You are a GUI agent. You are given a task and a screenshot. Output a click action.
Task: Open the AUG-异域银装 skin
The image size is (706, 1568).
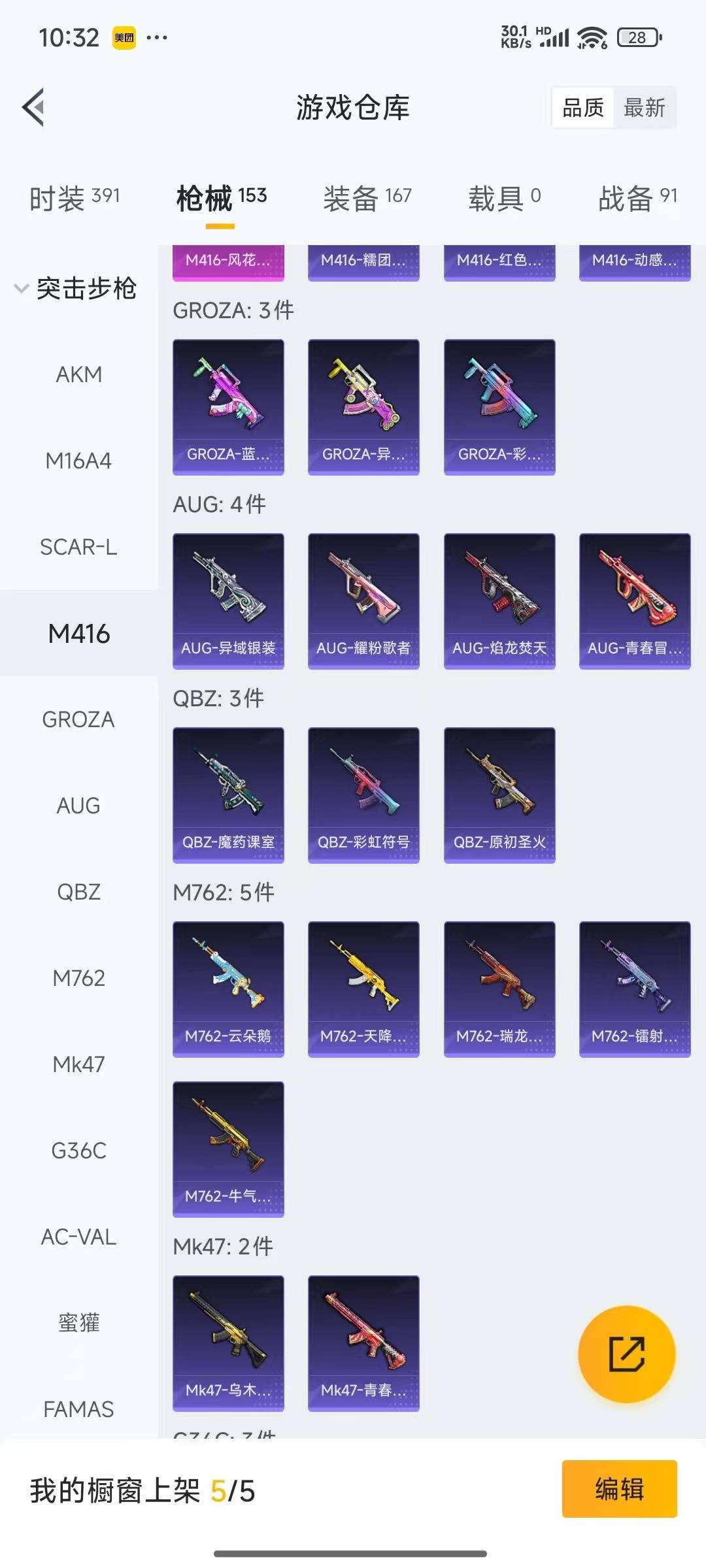[228, 601]
